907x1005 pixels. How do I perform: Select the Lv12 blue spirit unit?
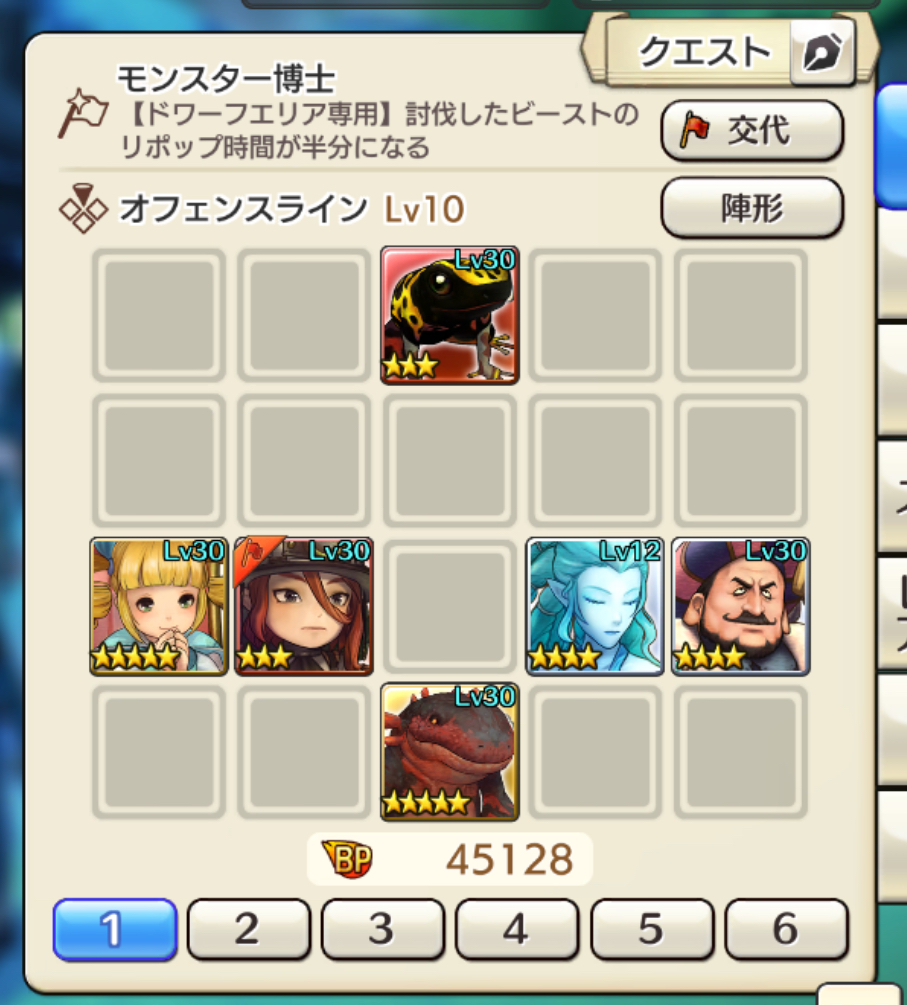pos(595,607)
